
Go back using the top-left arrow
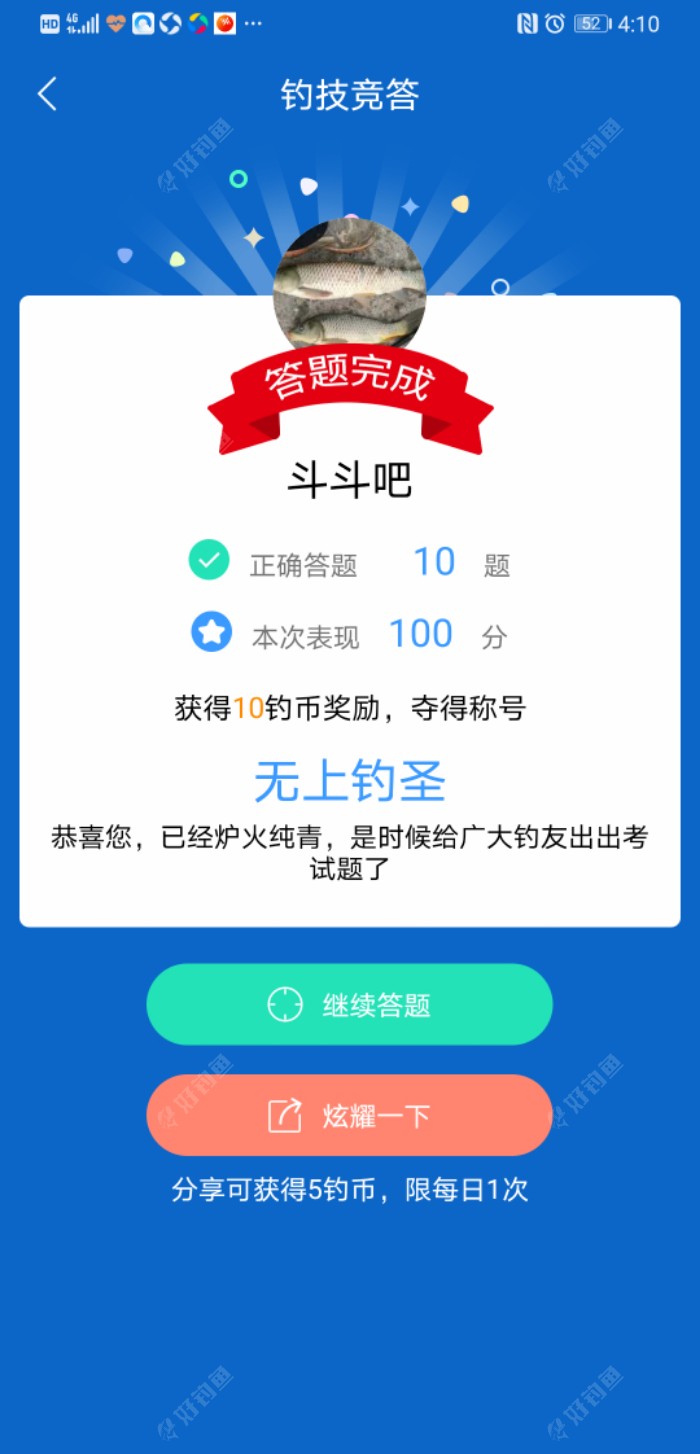pyautogui.click(x=47, y=94)
